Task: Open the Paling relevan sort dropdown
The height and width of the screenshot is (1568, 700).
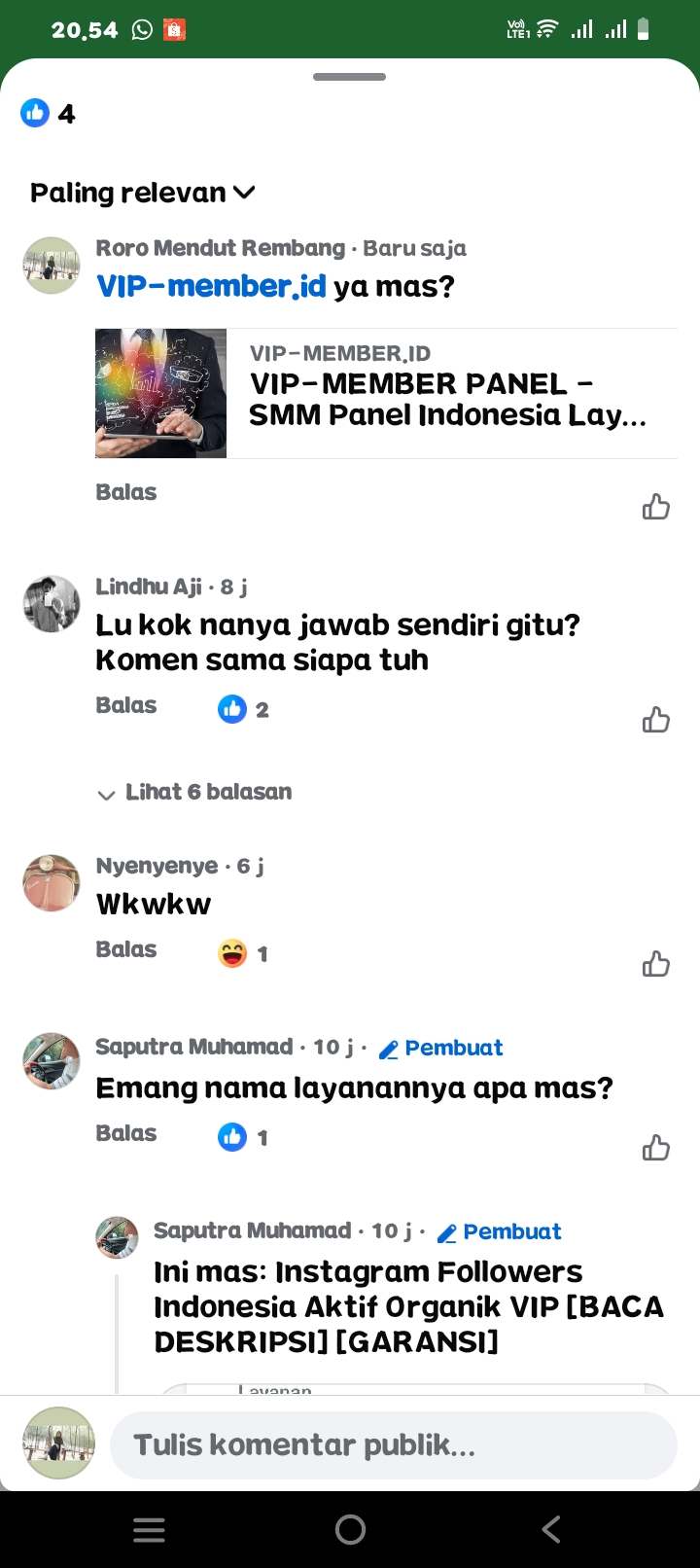Action: (x=142, y=193)
